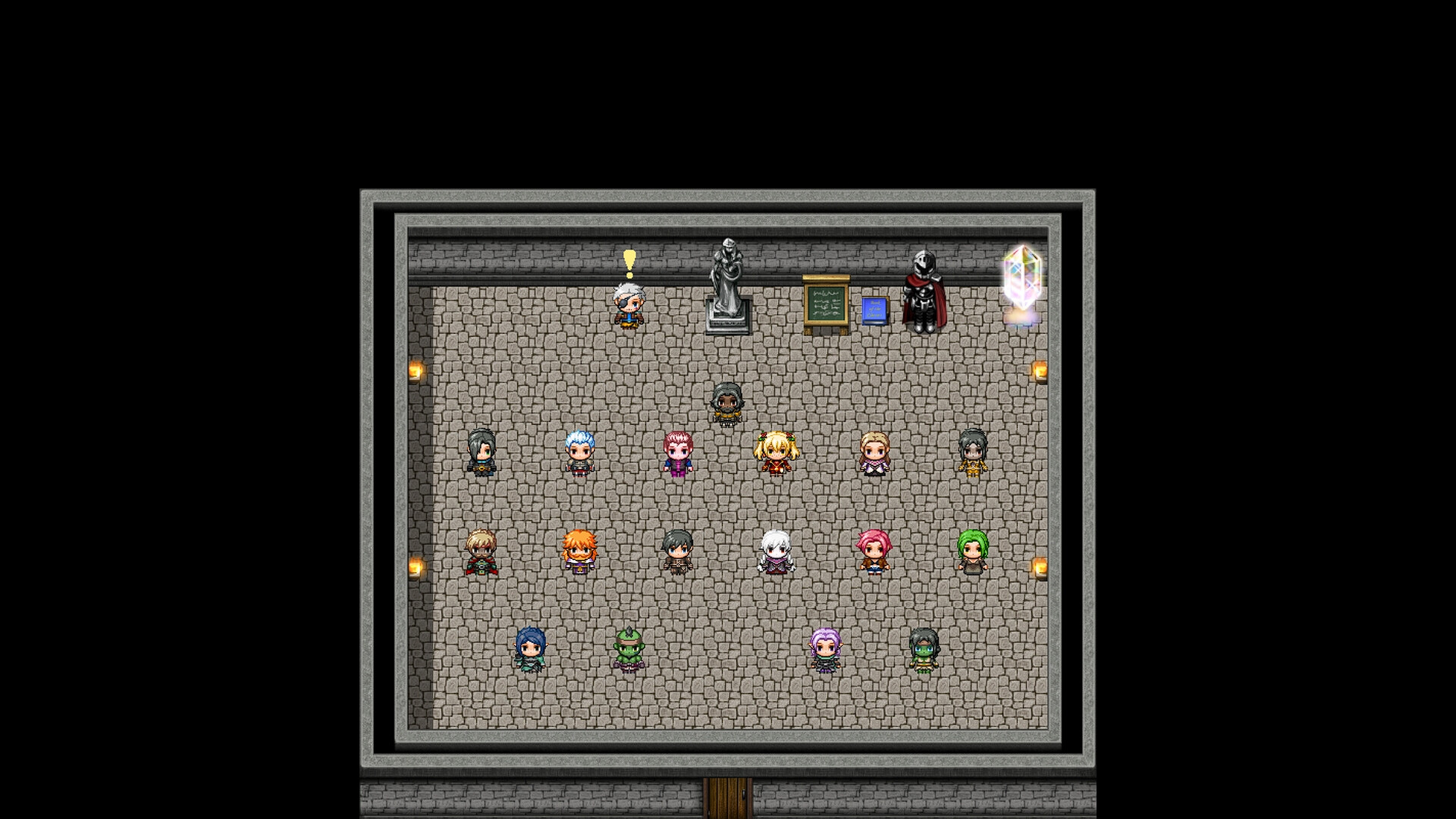Select the green orc with mohawk
1456x819 pixels.
click(629, 650)
